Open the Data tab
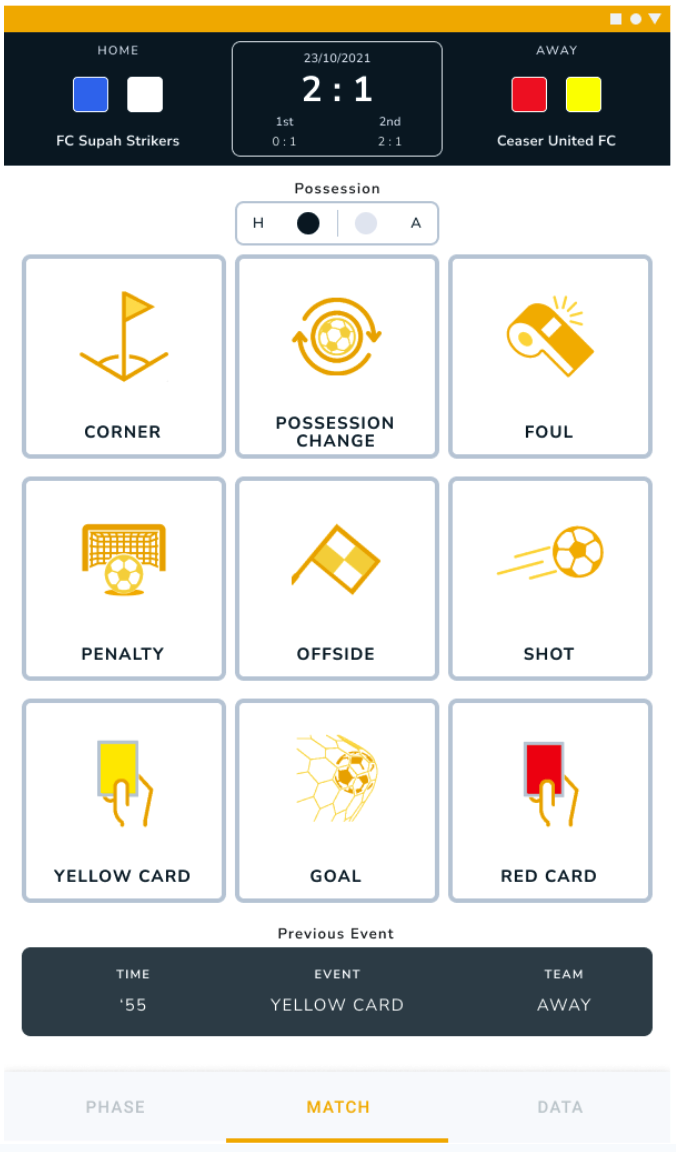Screen dimensions: 676x1152 (559, 1107)
